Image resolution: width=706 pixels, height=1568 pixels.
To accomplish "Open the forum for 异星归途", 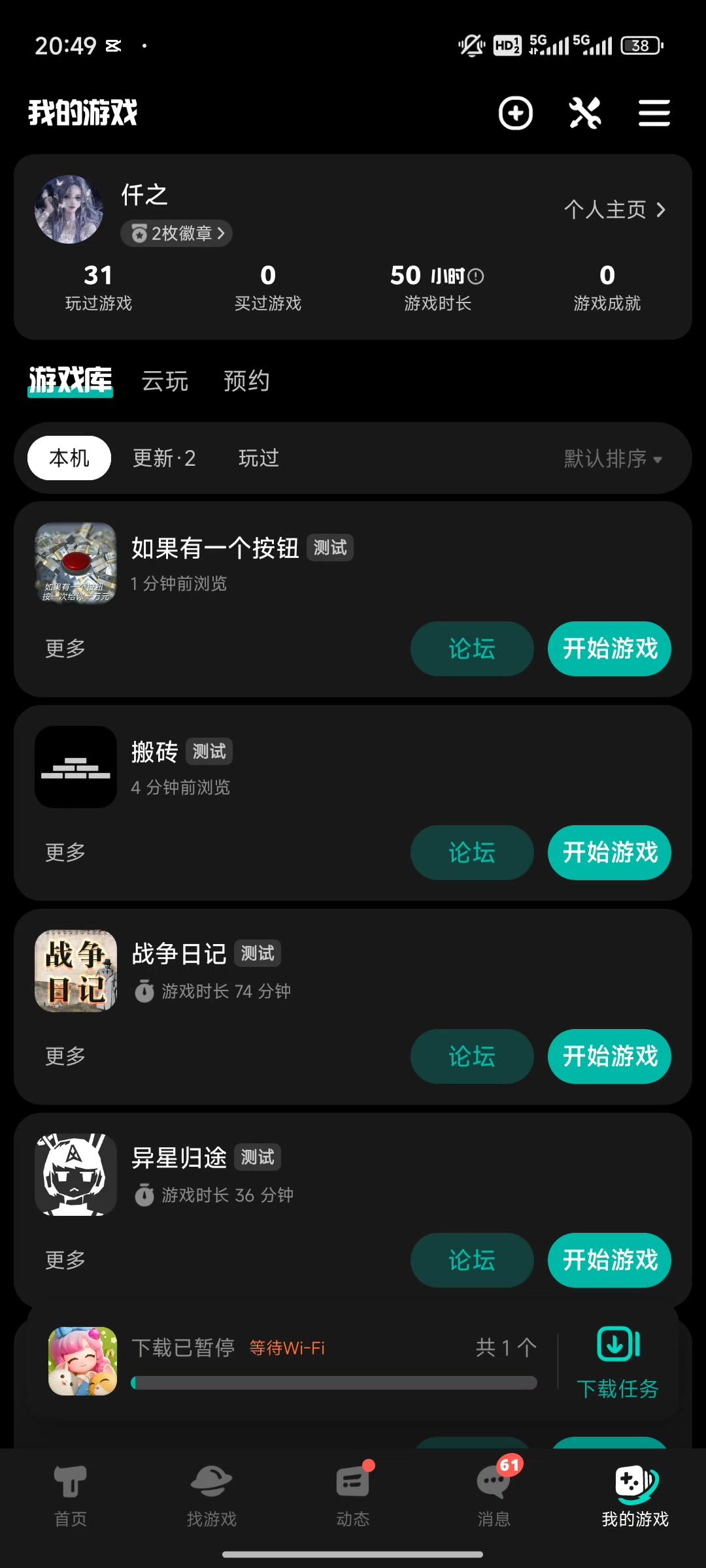I will click(x=472, y=1260).
